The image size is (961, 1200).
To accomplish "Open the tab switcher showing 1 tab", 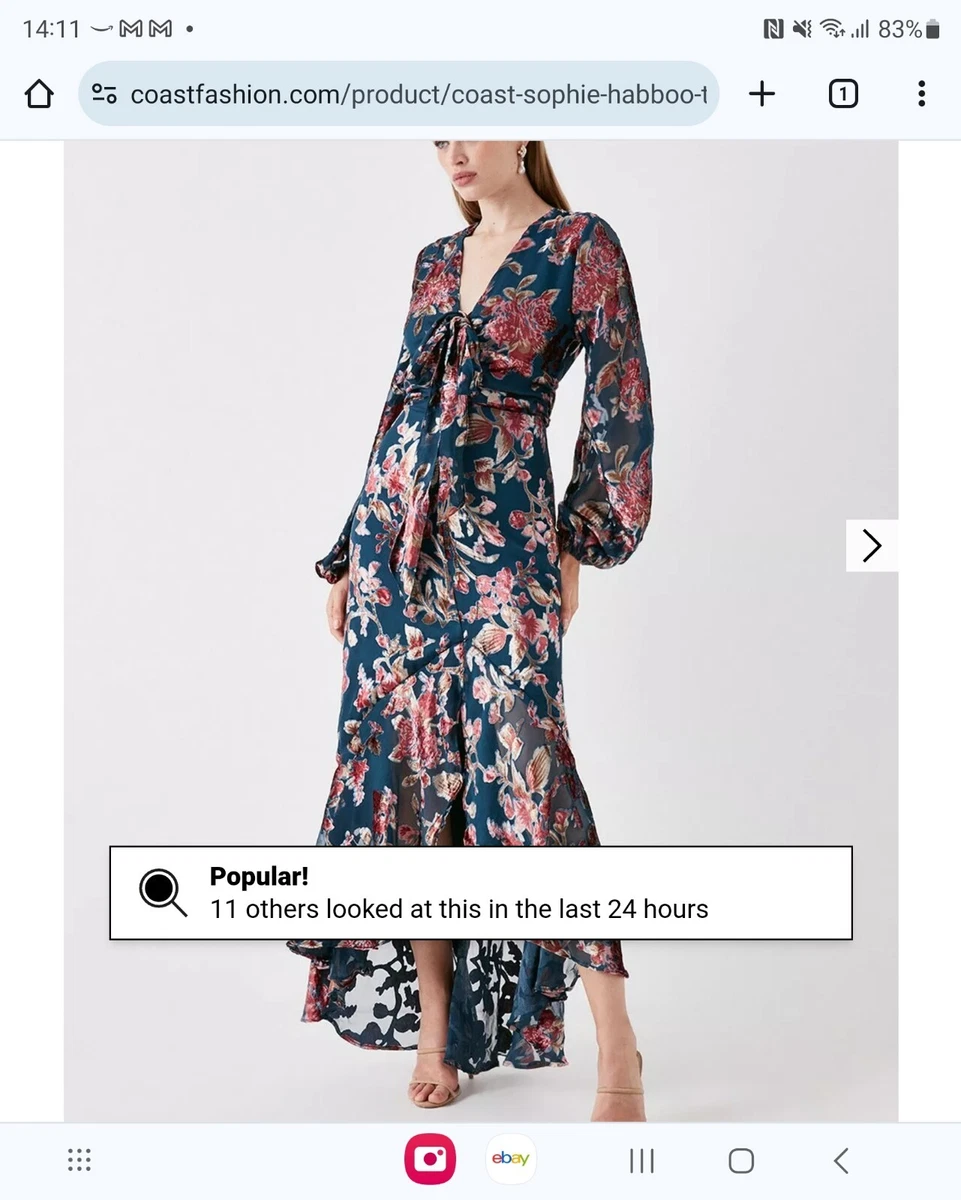I will tap(843, 94).
